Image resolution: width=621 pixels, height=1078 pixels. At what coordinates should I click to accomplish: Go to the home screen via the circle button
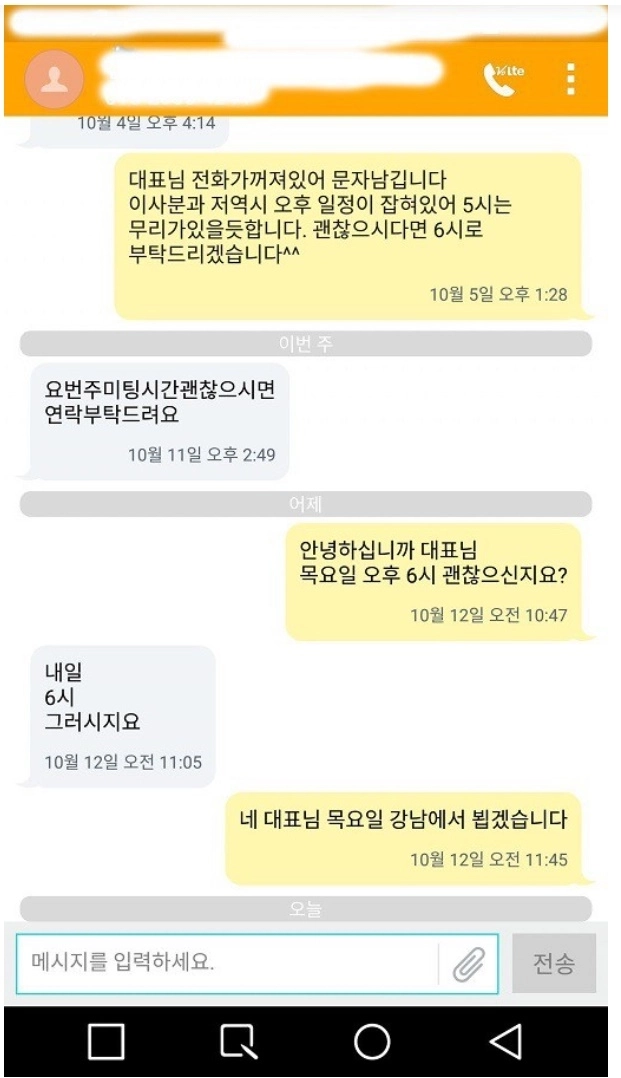point(372,1042)
